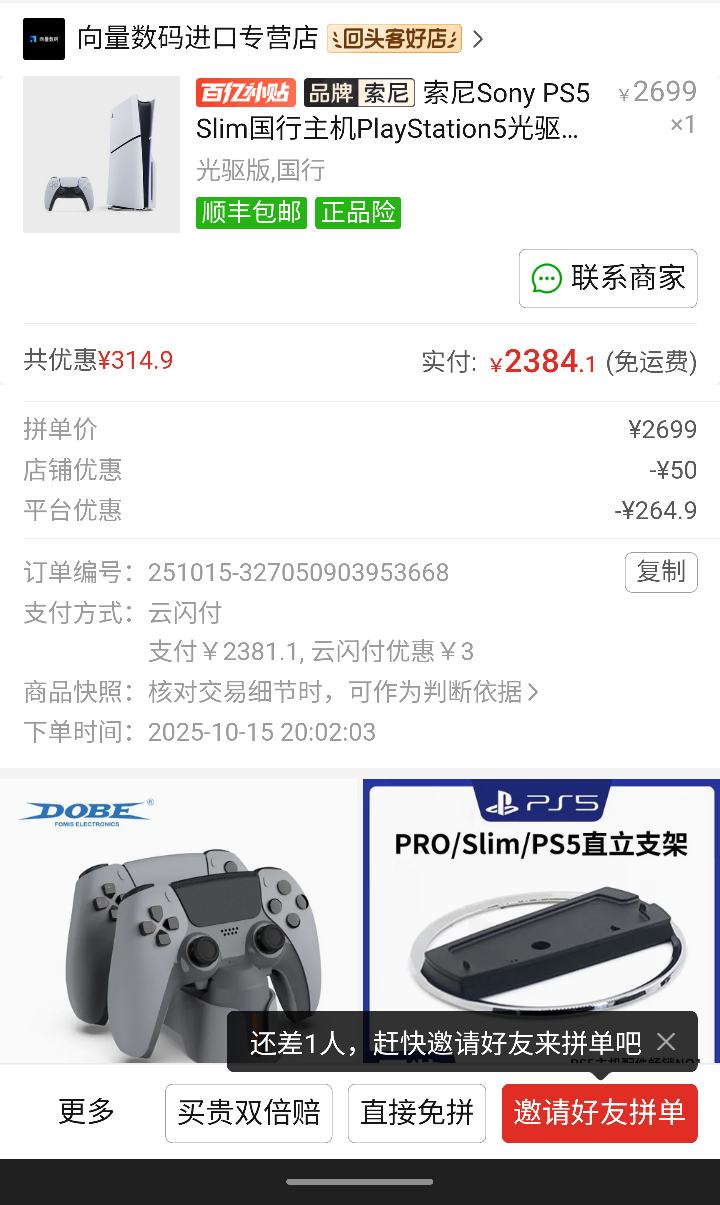The height and width of the screenshot is (1205, 720).
Task: Tap the red 邀请好友拼单 button
Action: tap(599, 1113)
